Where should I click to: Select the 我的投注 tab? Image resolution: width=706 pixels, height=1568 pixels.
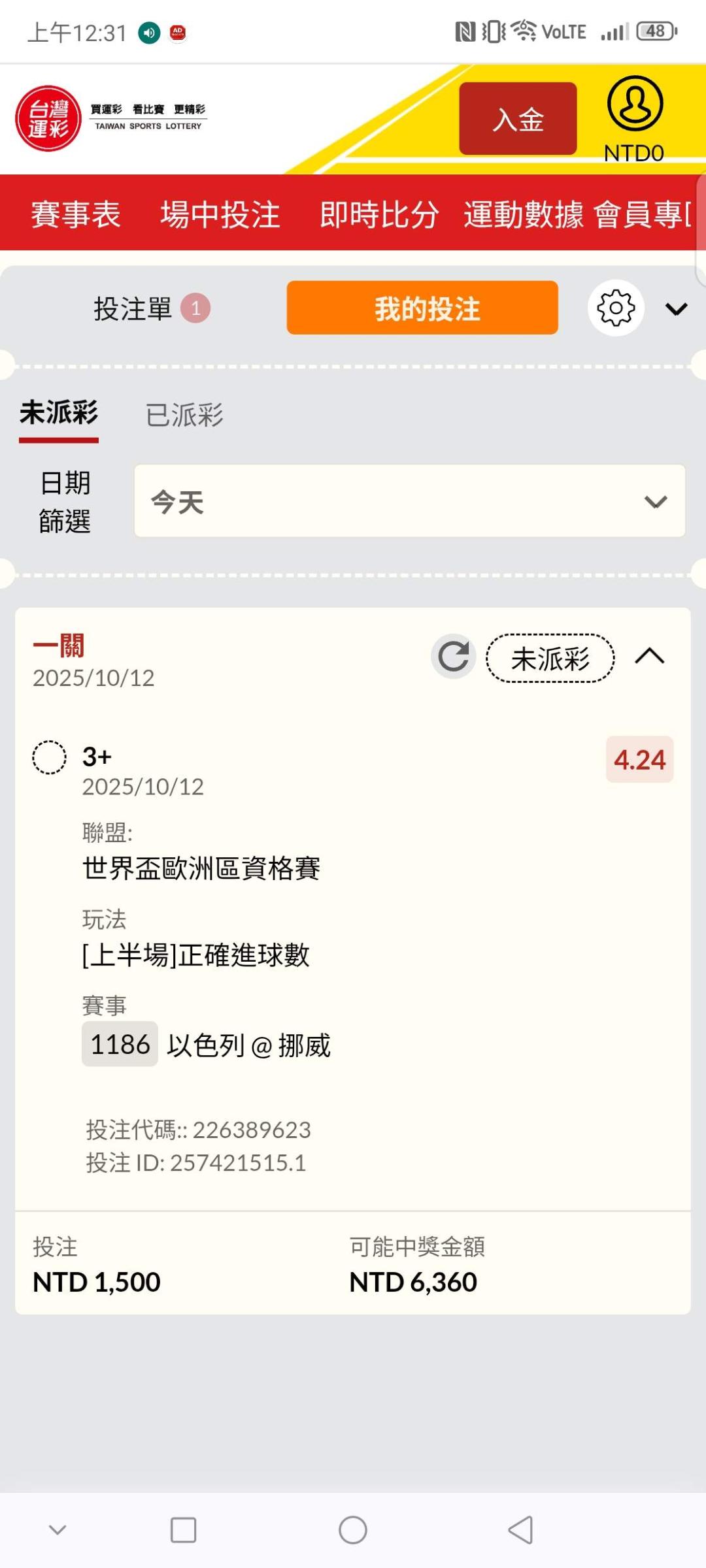(x=422, y=308)
